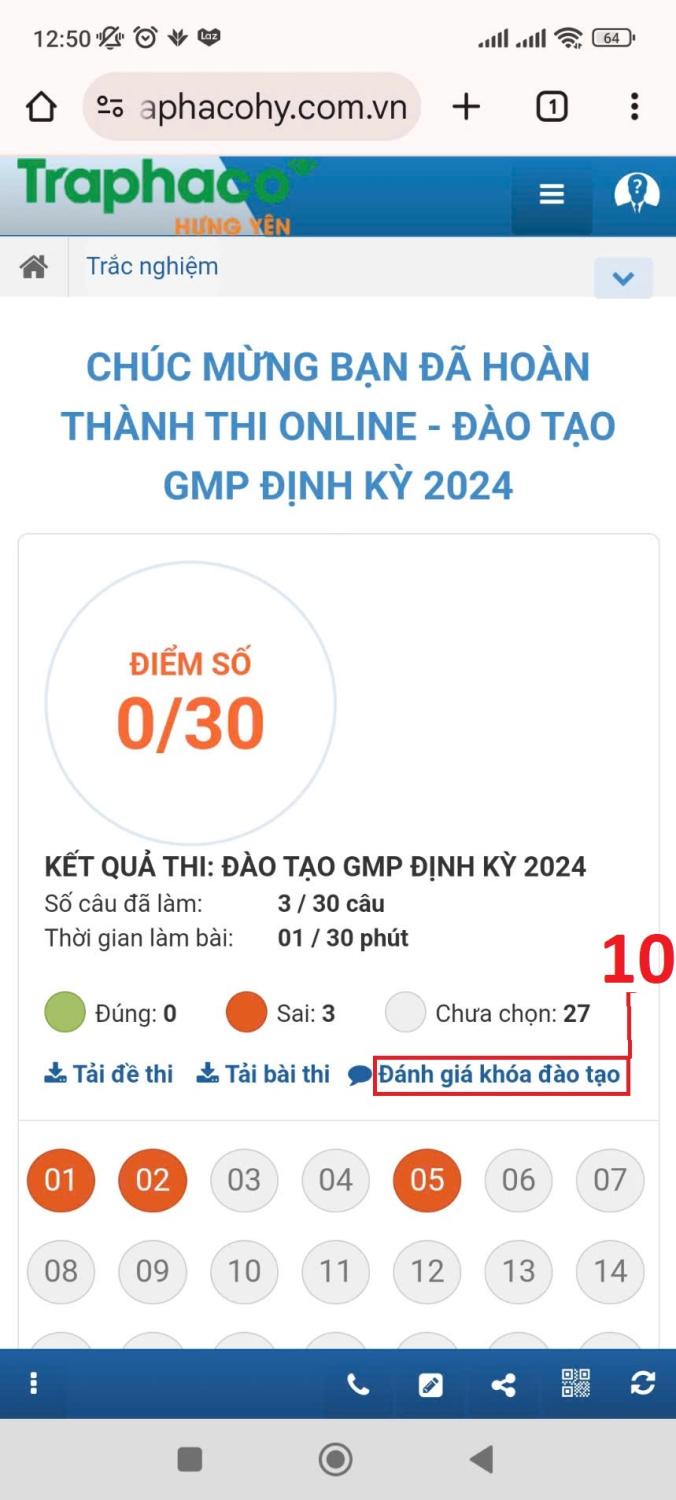
Task: Open Đánh giá khóa đào tạo
Action: (x=498, y=1076)
